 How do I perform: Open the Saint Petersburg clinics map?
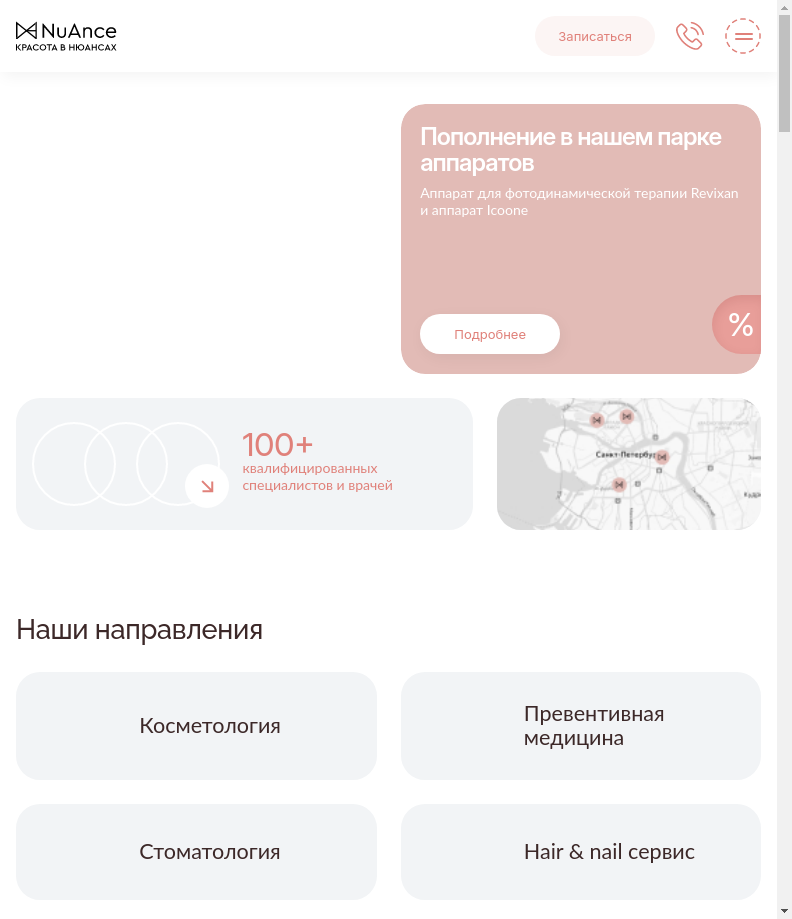(x=628, y=464)
